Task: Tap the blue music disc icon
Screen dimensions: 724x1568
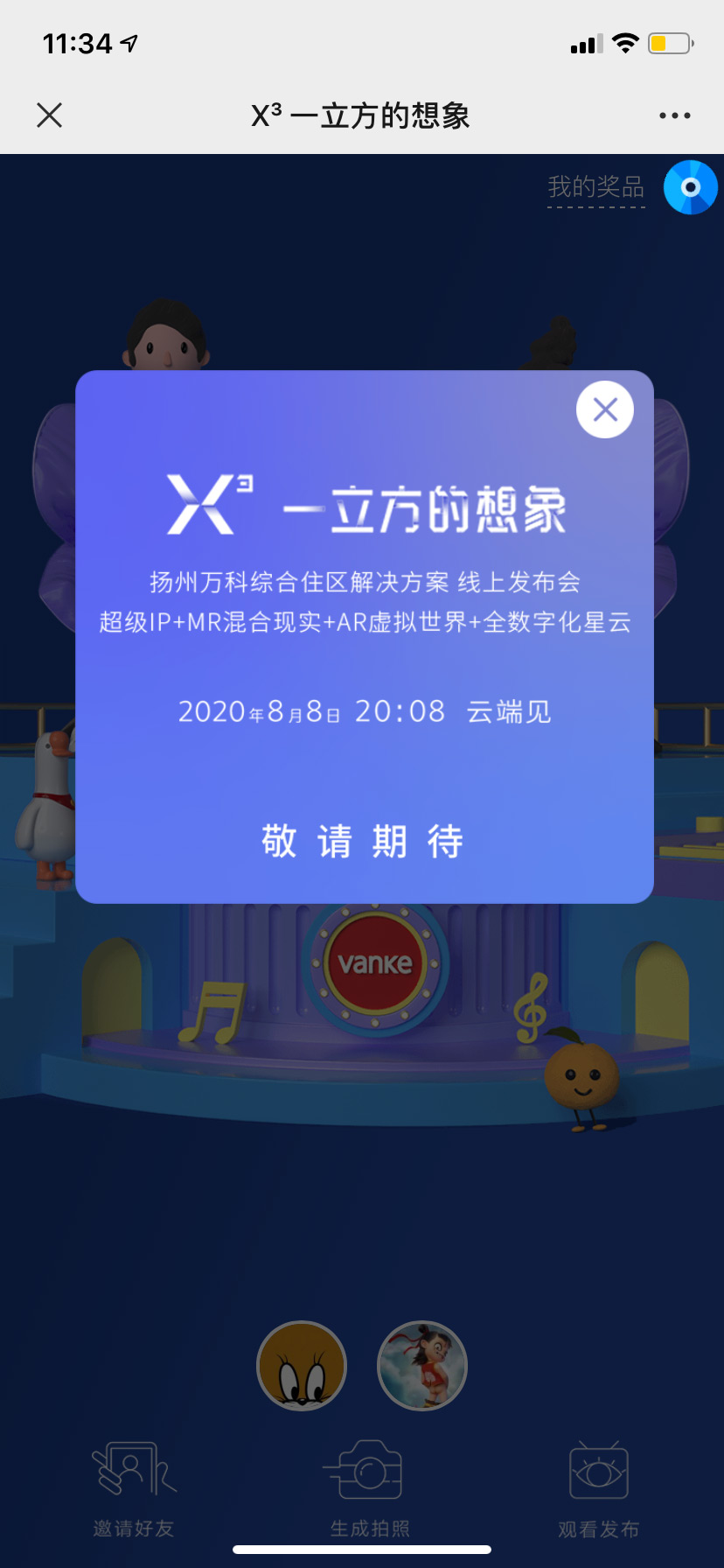Action: click(x=690, y=187)
